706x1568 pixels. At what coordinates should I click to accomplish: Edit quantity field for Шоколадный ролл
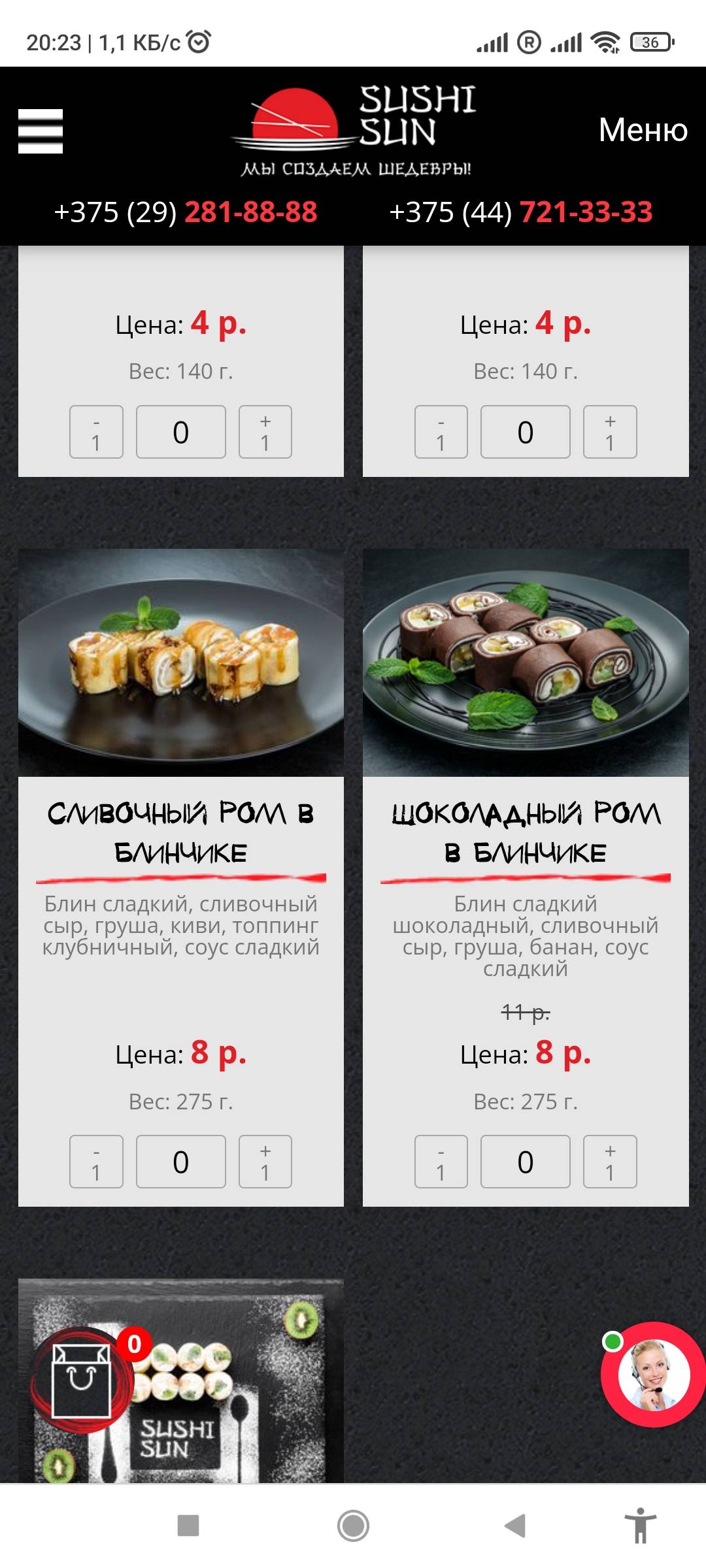526,1162
